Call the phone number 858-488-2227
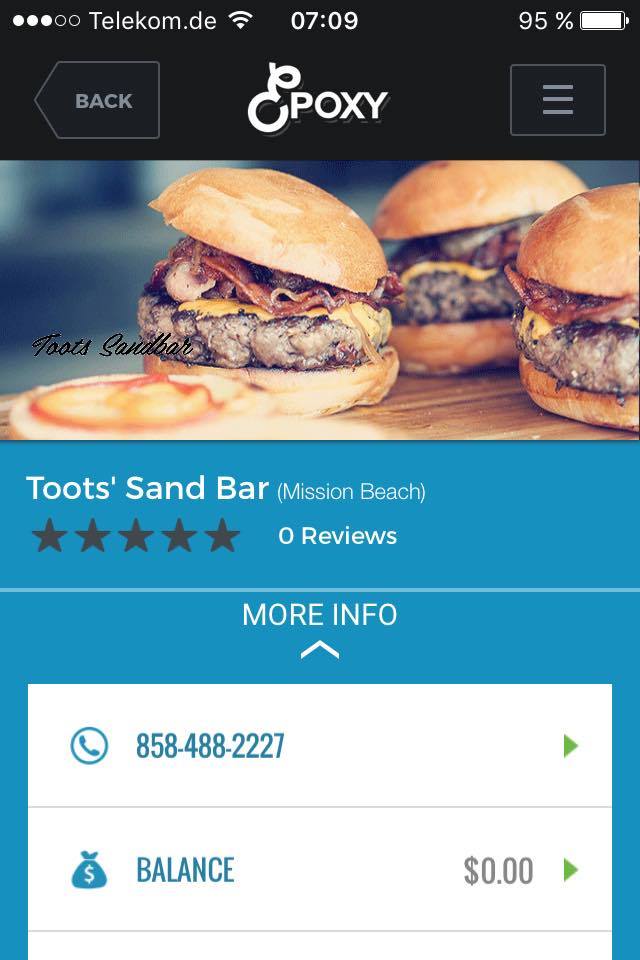The height and width of the screenshot is (960, 640). (210, 746)
